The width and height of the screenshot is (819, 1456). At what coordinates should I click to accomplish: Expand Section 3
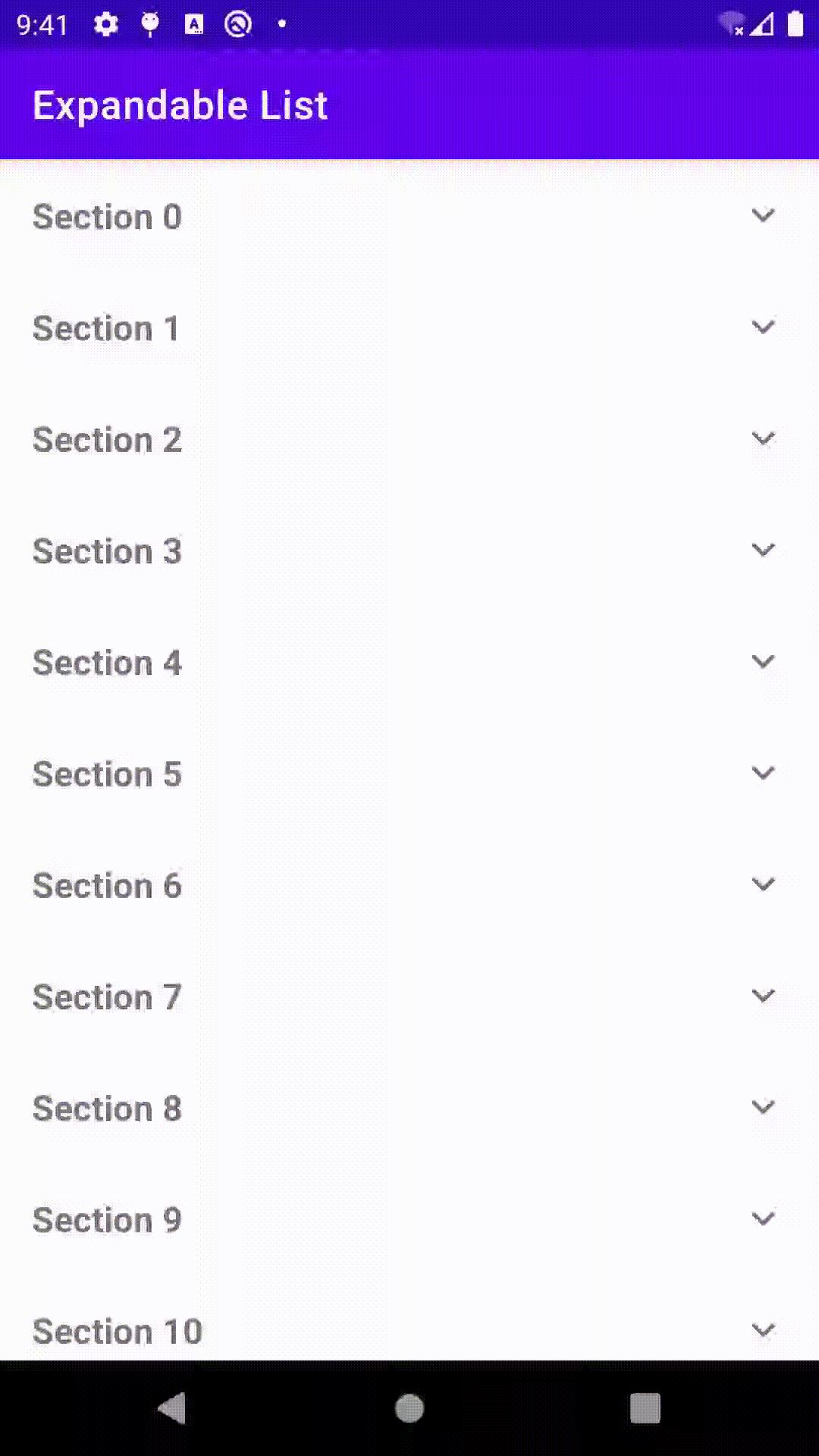pos(763,551)
